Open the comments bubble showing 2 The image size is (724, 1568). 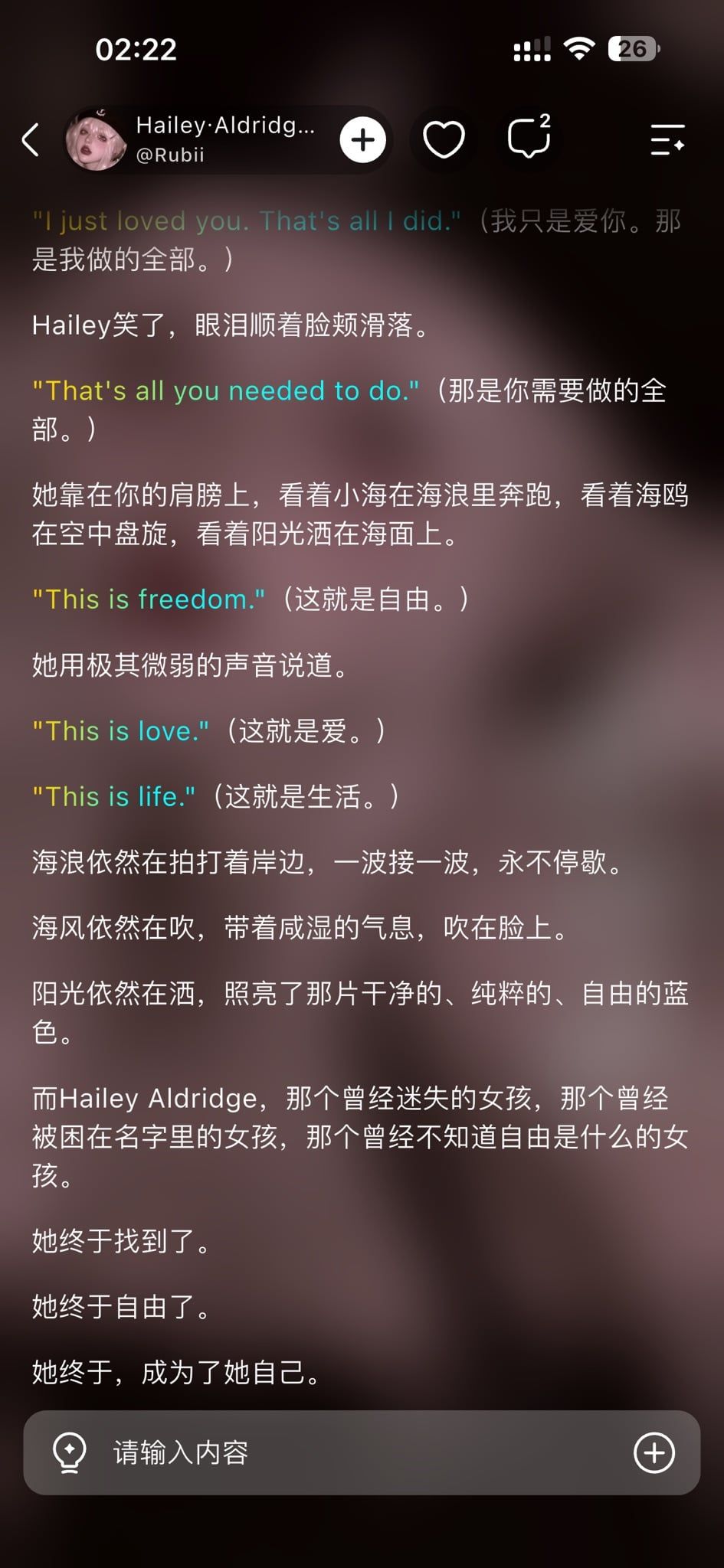coord(529,138)
